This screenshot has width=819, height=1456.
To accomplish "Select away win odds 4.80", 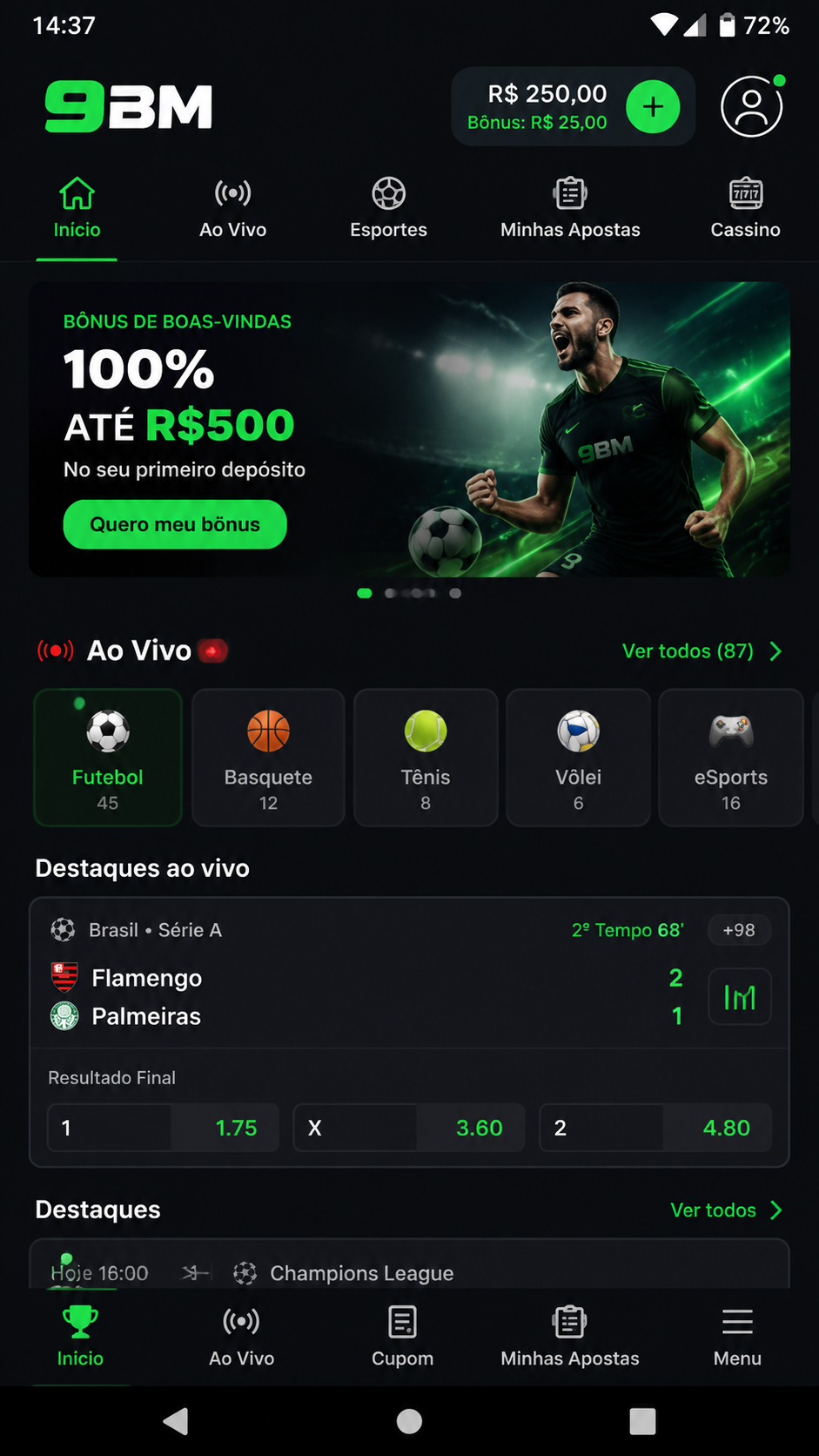I will [x=655, y=1128].
